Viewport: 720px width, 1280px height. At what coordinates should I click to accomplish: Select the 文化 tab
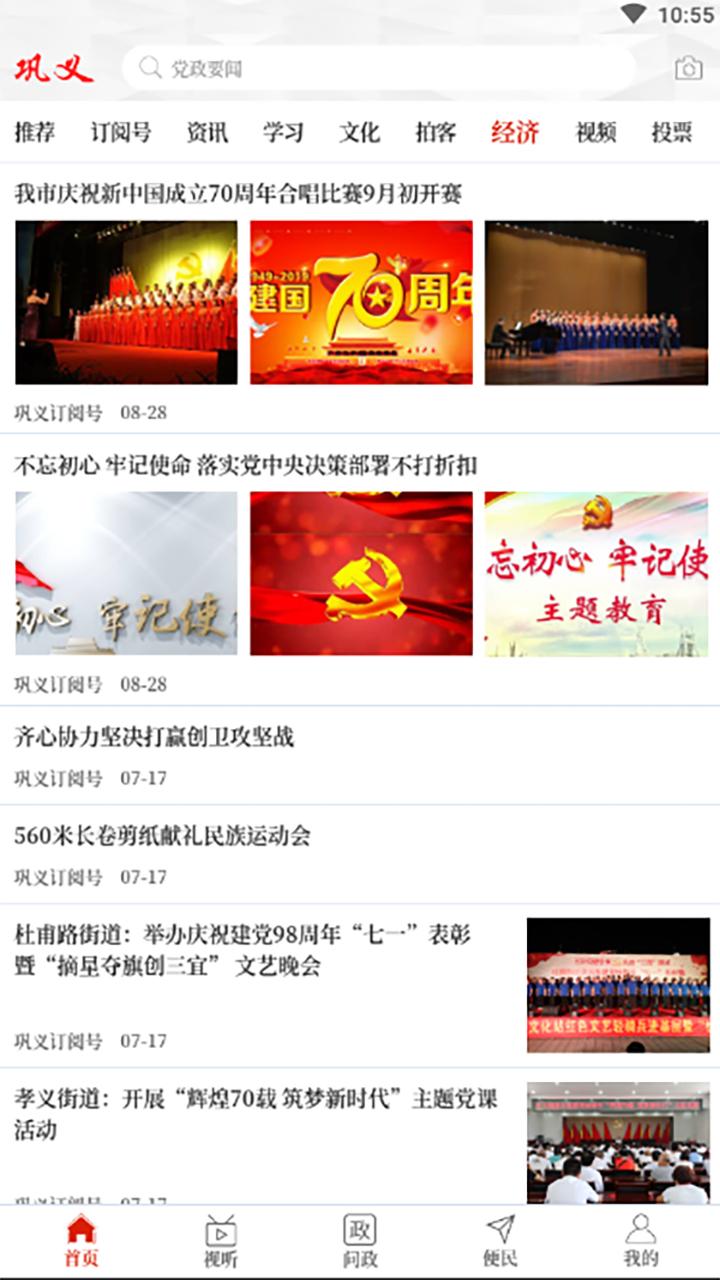pos(360,131)
